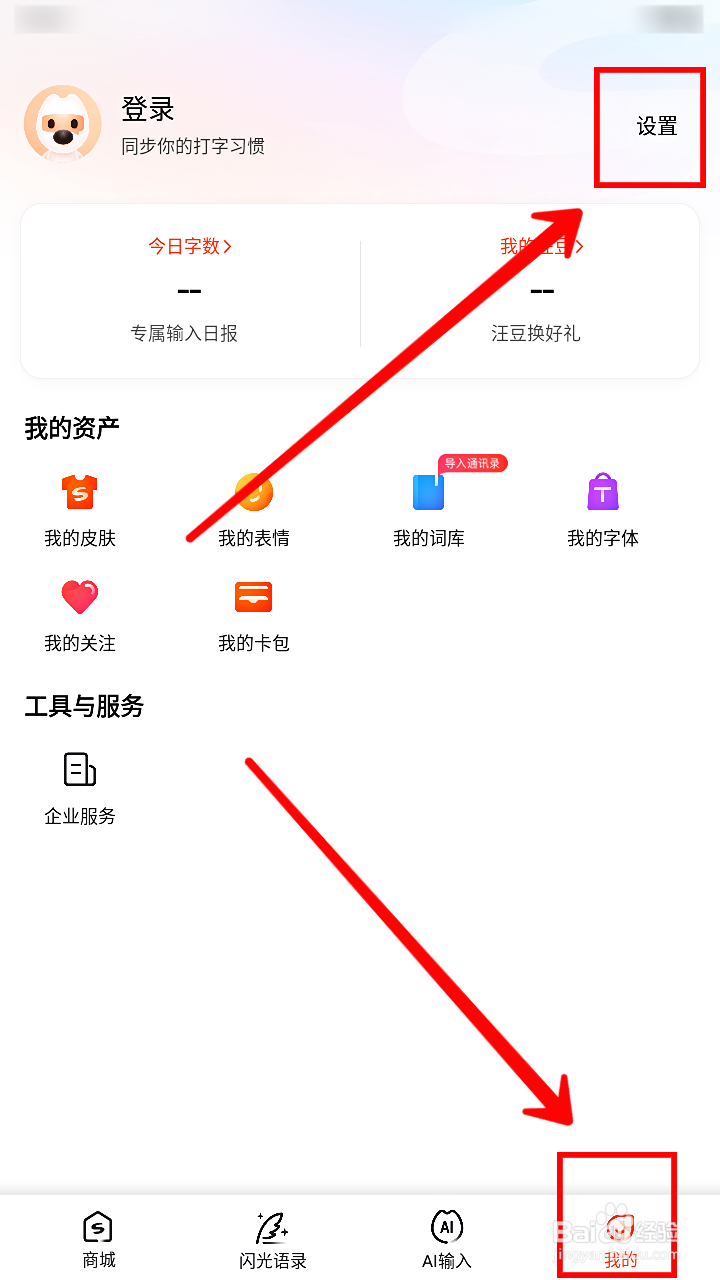
Task: Select the AI输入 feature icon
Action: tap(447, 1238)
